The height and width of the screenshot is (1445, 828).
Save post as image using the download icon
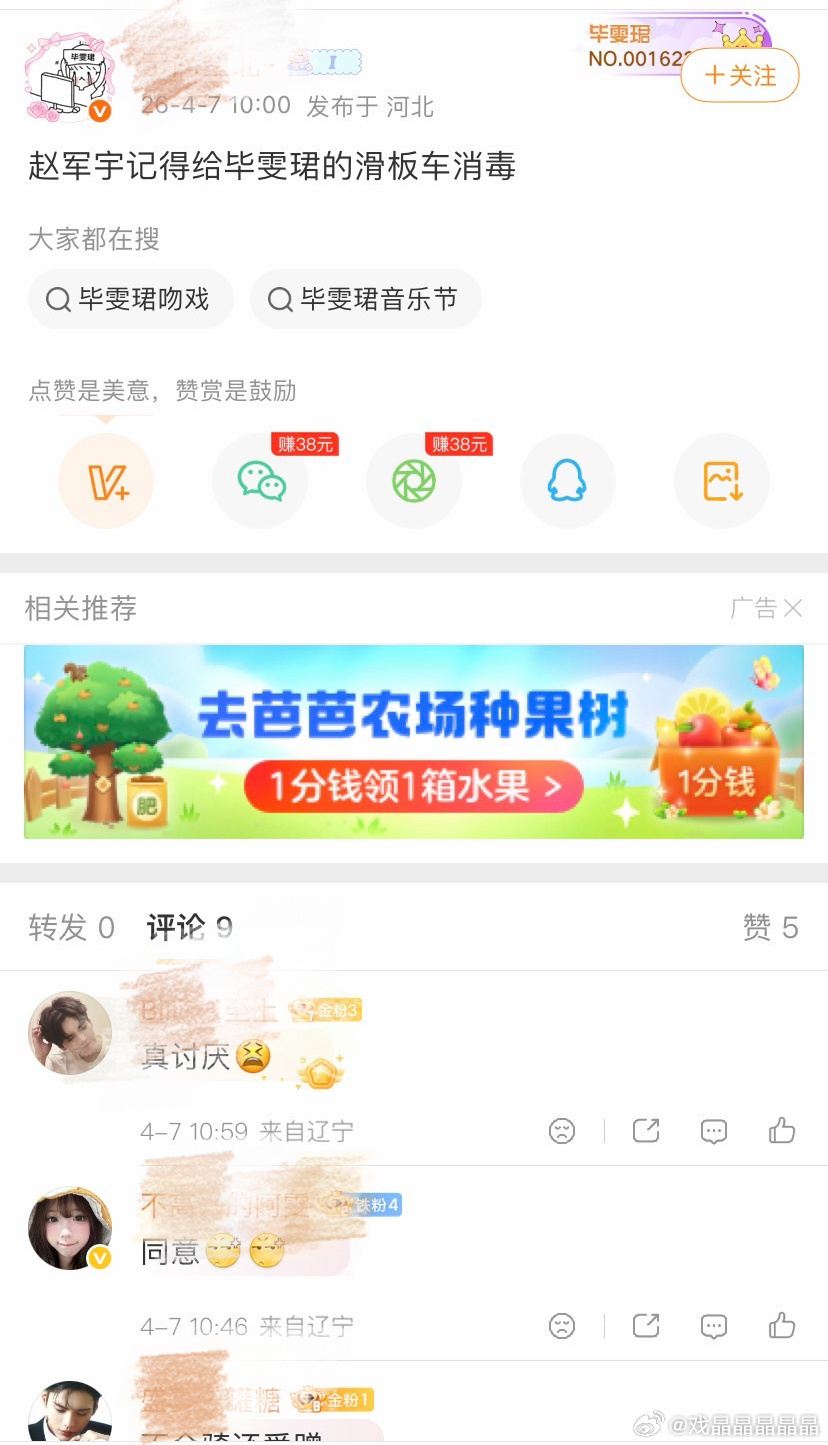coord(722,480)
